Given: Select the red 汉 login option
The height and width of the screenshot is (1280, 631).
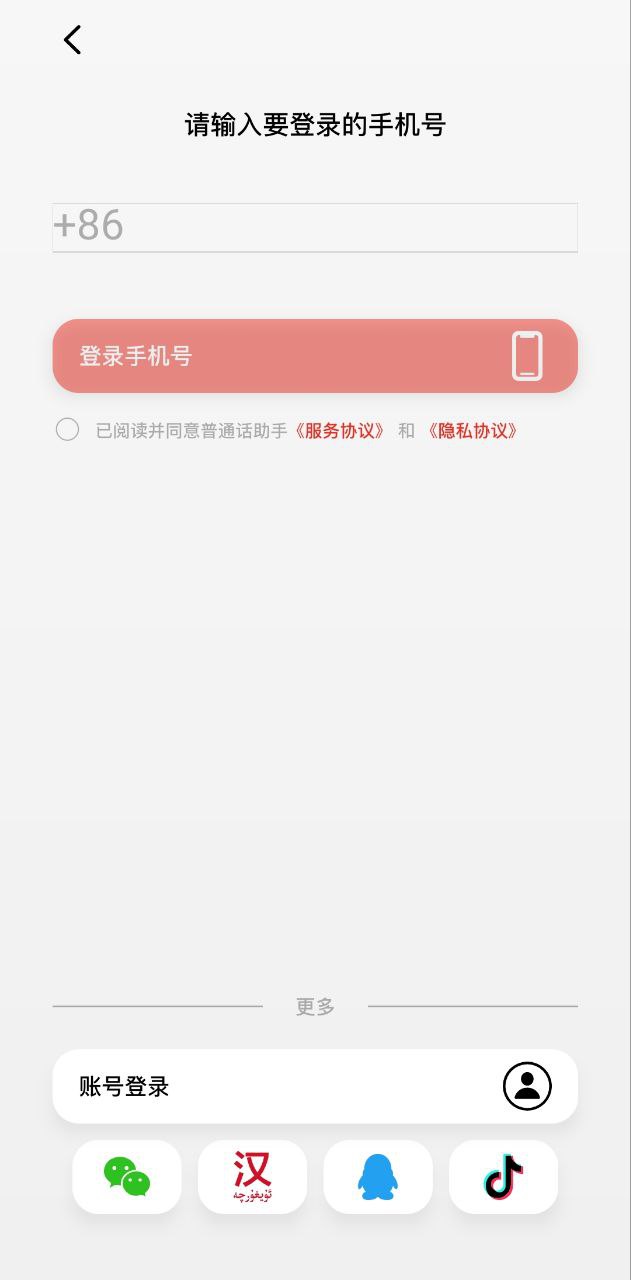Looking at the screenshot, I should coord(252,1177).
